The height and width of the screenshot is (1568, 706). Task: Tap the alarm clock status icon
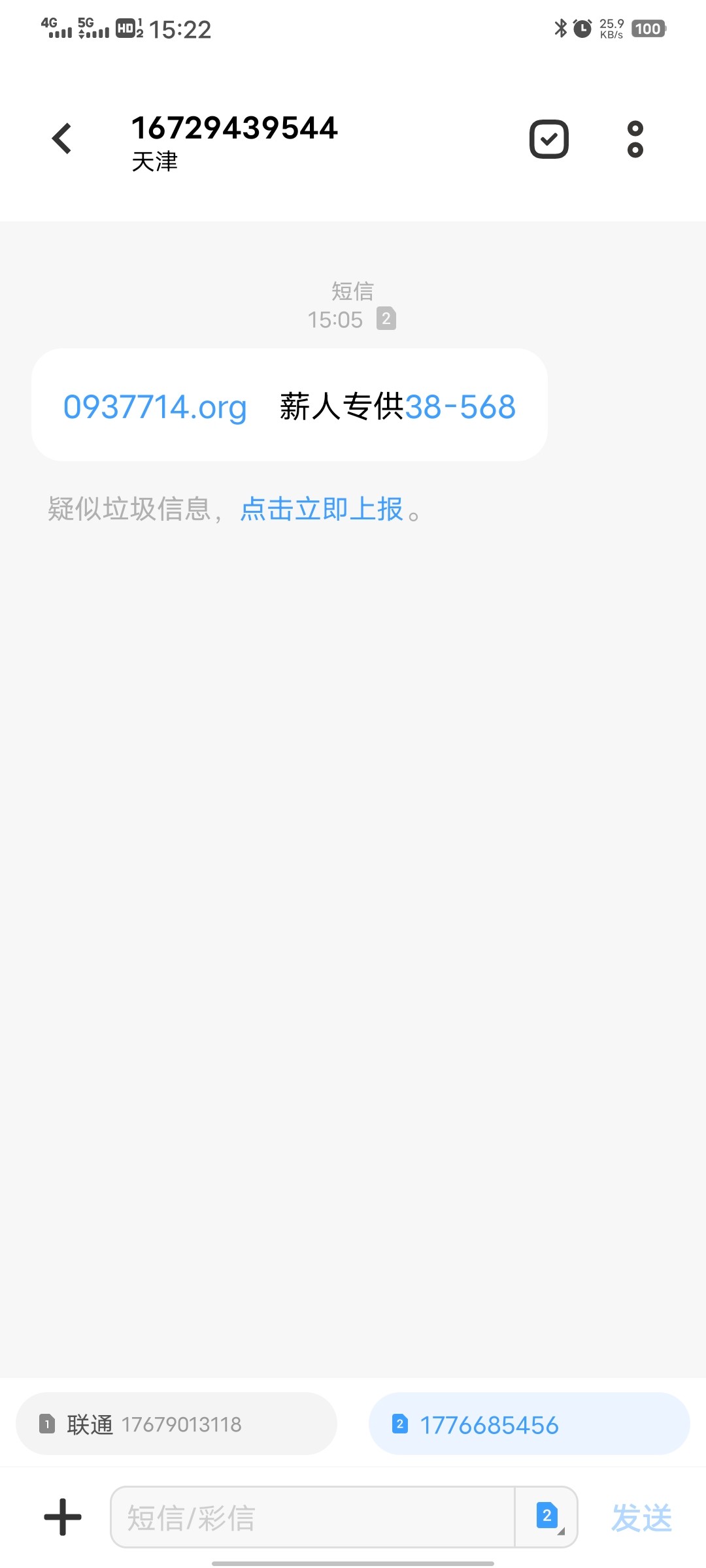pyautogui.click(x=580, y=29)
